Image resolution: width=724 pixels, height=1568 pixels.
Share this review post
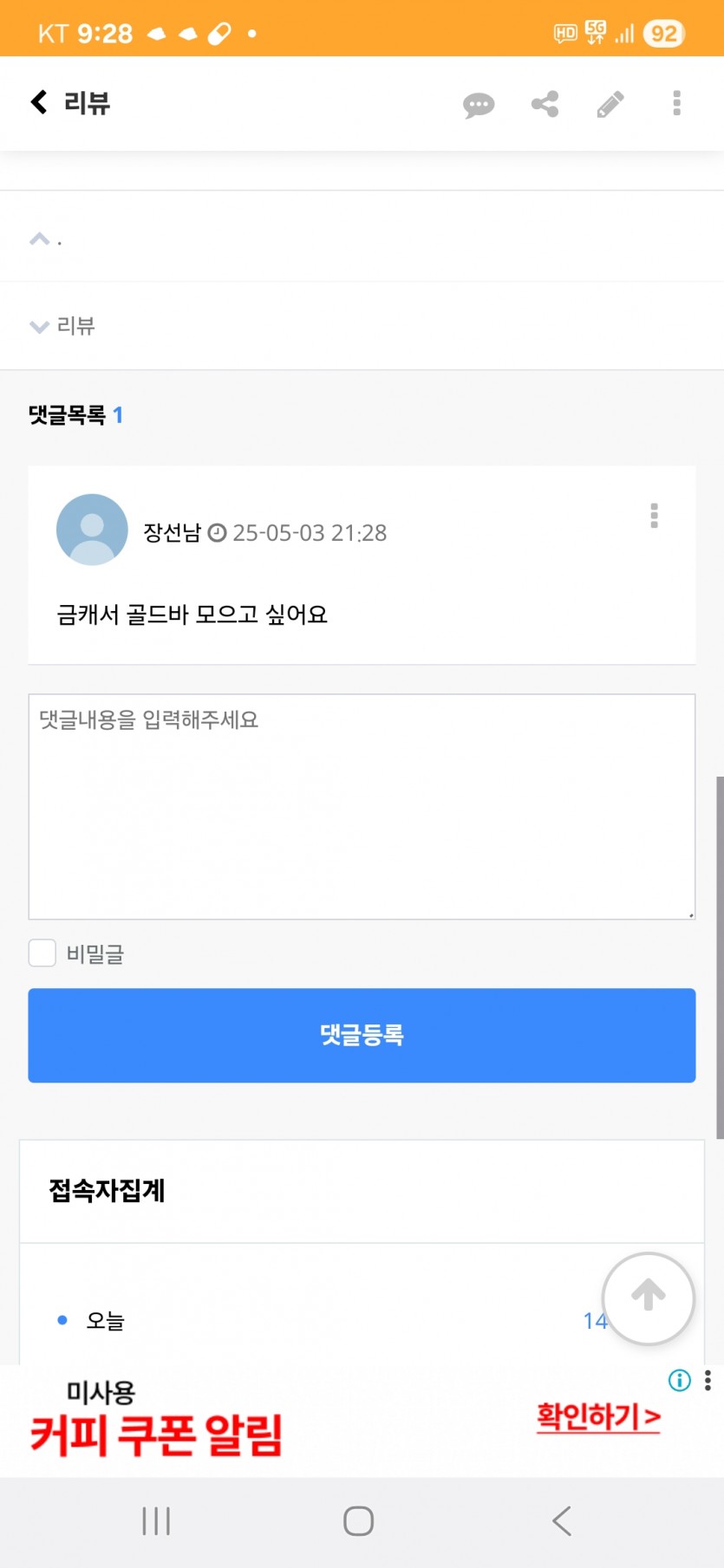point(545,104)
